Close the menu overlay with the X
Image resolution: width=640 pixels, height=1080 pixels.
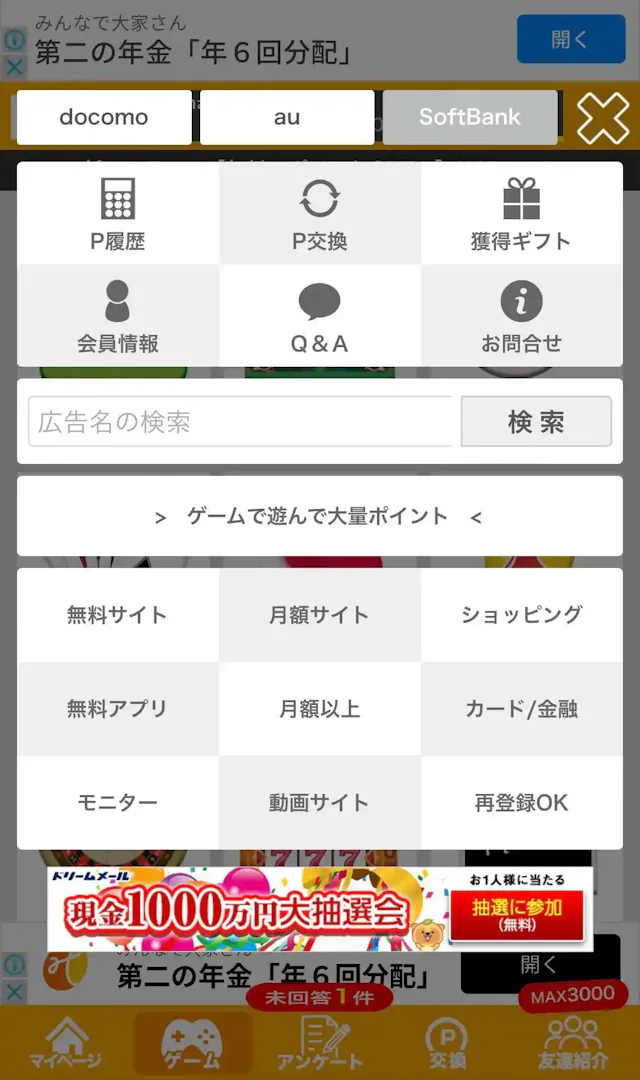click(603, 119)
